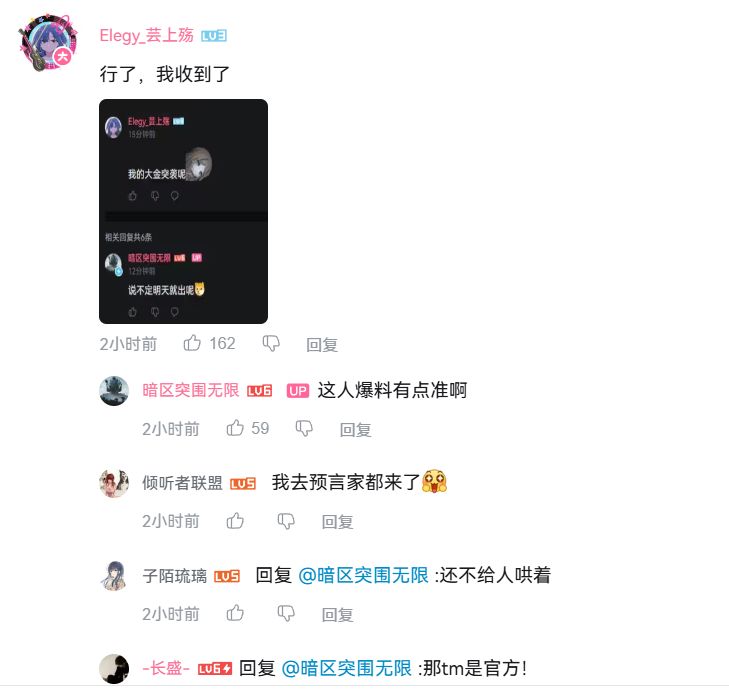Image resolution: width=729 pixels, height=695 pixels.
Task: Like 暗区突围无限's reply with 59 likes
Action: pyautogui.click(x=235, y=428)
